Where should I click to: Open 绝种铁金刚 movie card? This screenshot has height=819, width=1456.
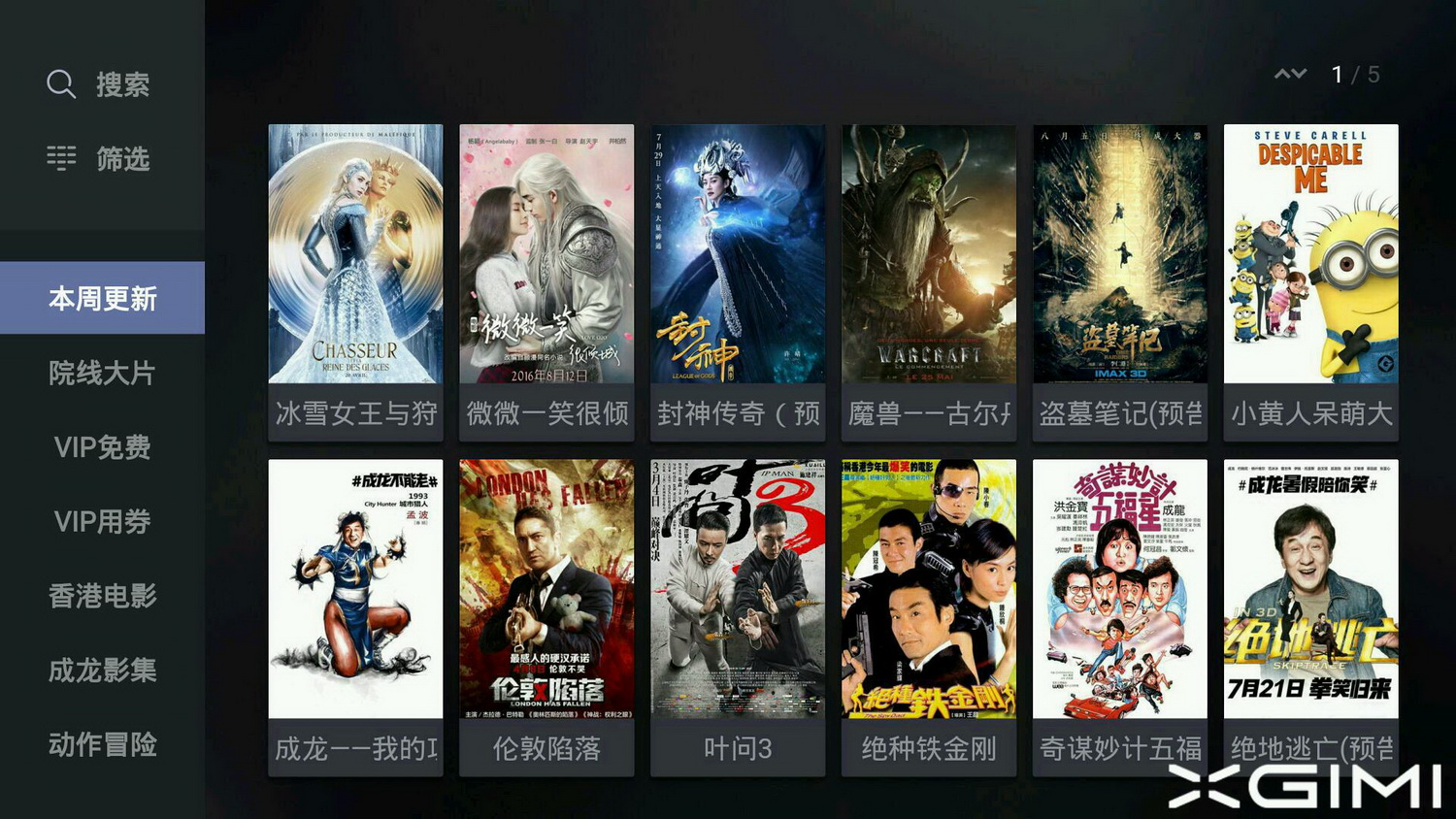coord(929,616)
